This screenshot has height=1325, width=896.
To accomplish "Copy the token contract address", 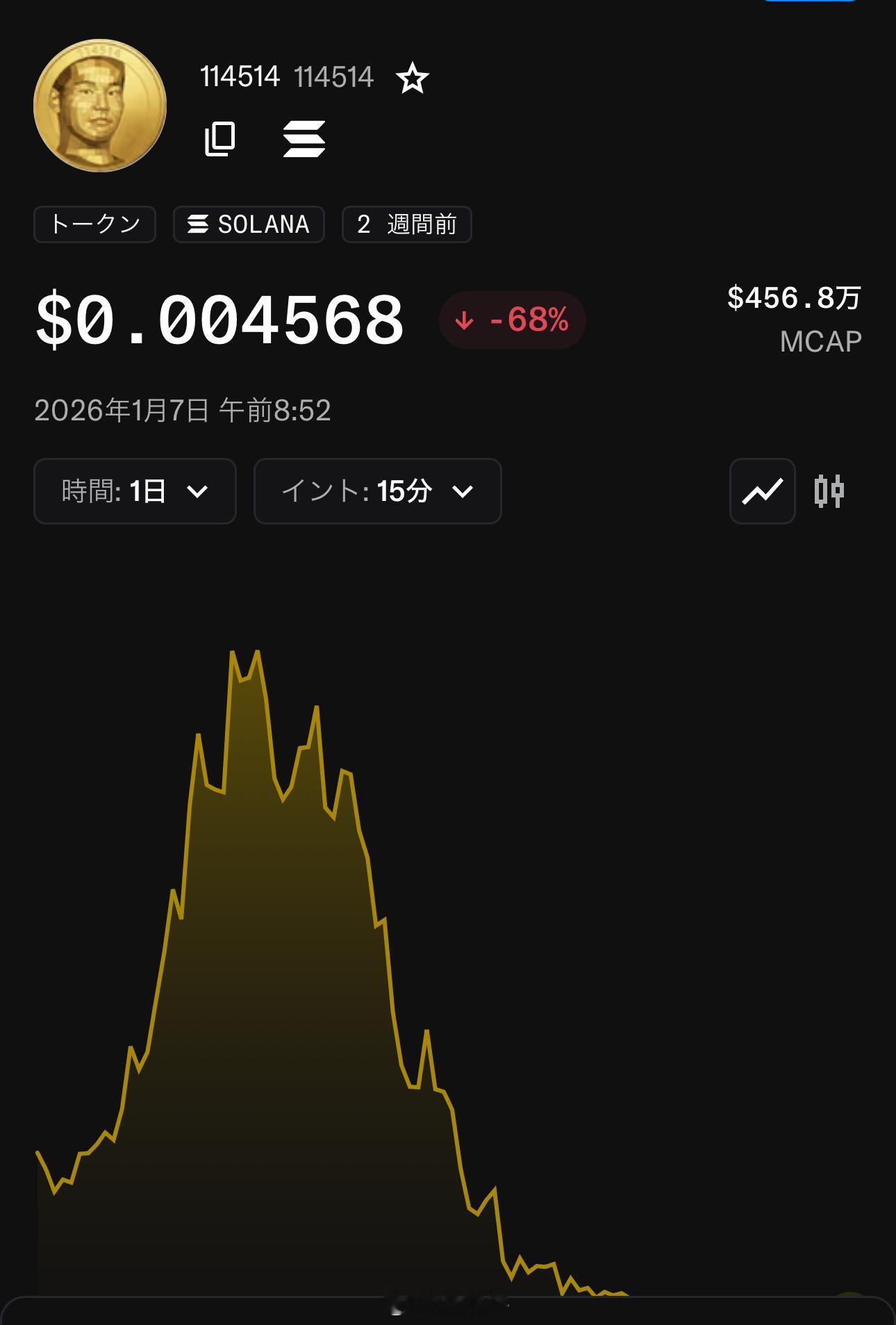I will [x=222, y=138].
